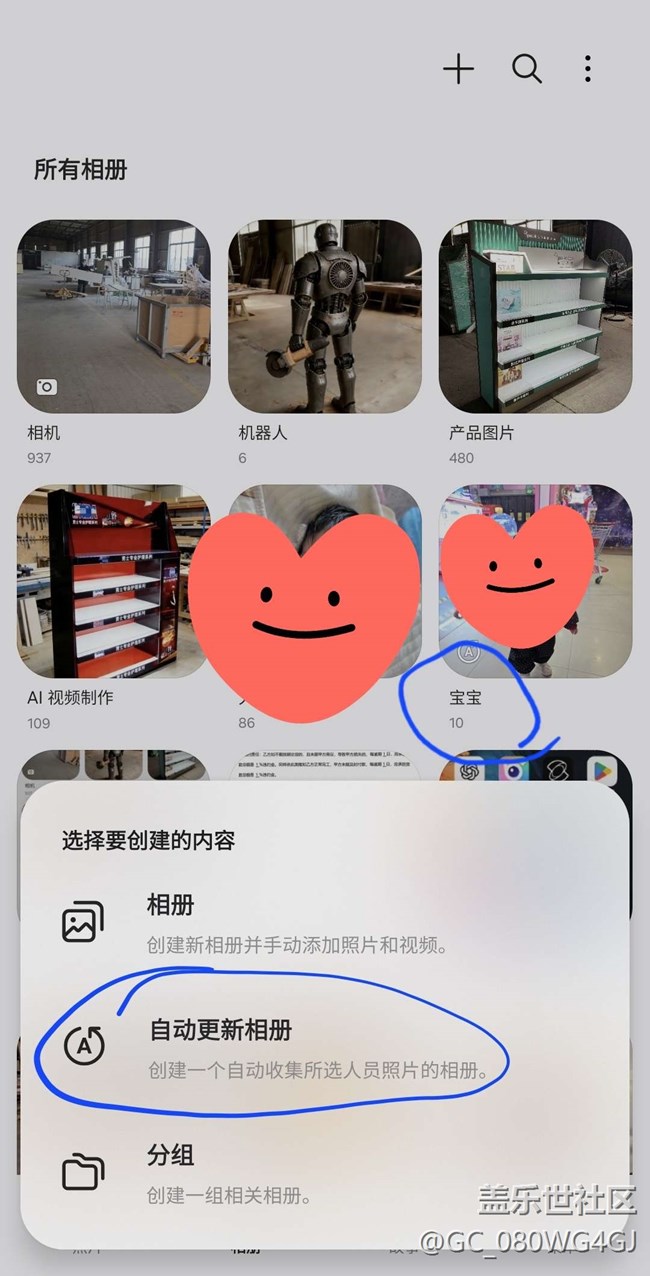Image resolution: width=650 pixels, height=1276 pixels.
Task: Open the three-dot overflow menu
Action: coord(587,69)
